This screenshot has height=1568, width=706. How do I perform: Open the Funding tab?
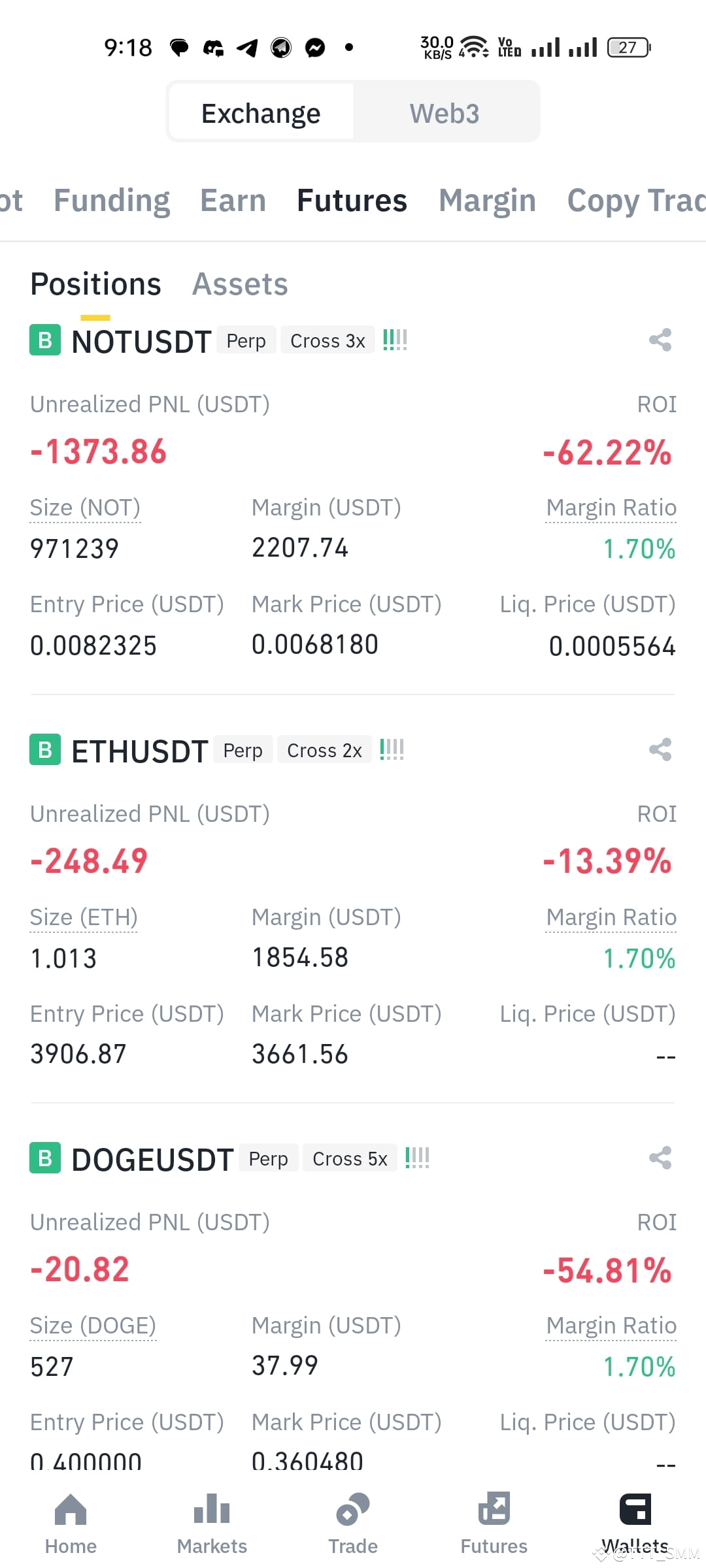click(112, 201)
